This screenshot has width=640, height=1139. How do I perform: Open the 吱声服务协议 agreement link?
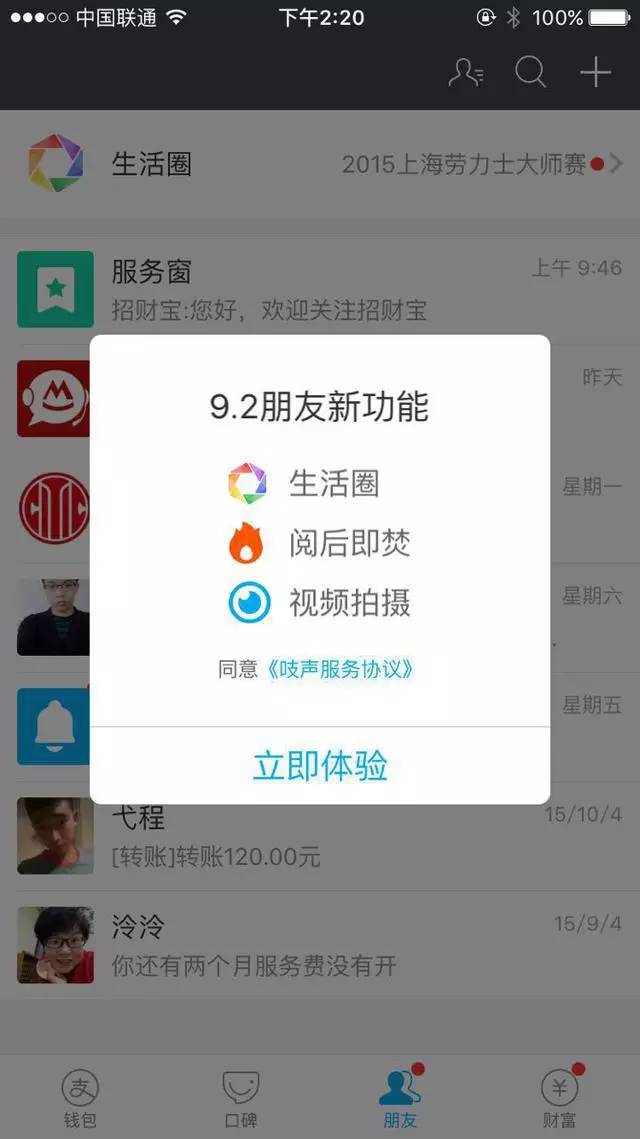[340, 669]
